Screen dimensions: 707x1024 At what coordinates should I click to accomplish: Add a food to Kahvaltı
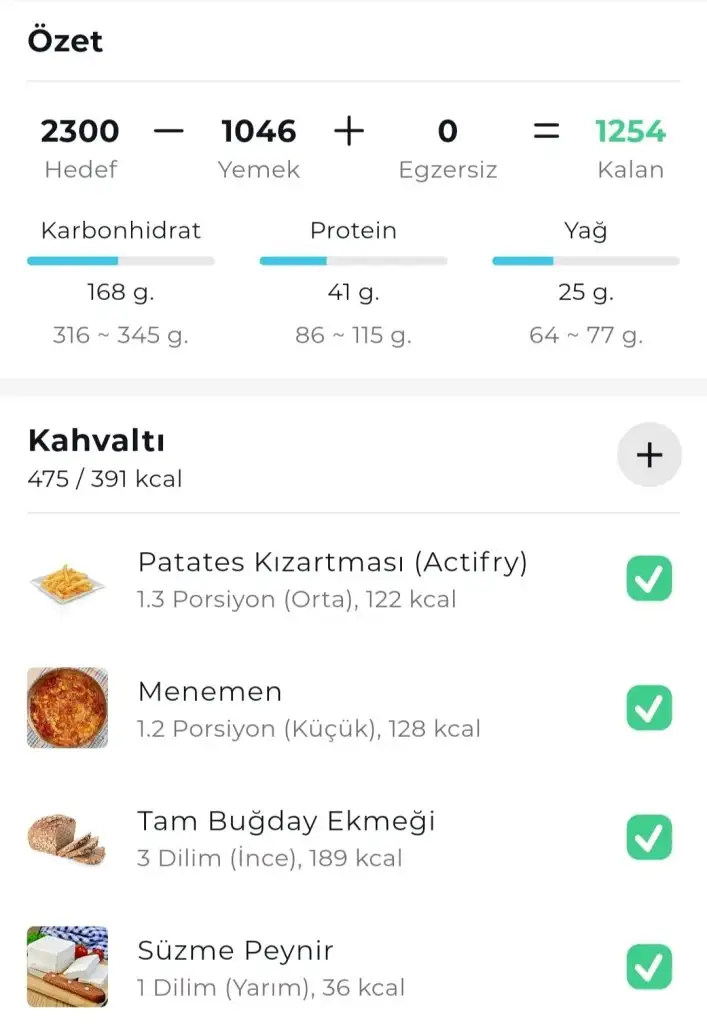[x=649, y=455]
